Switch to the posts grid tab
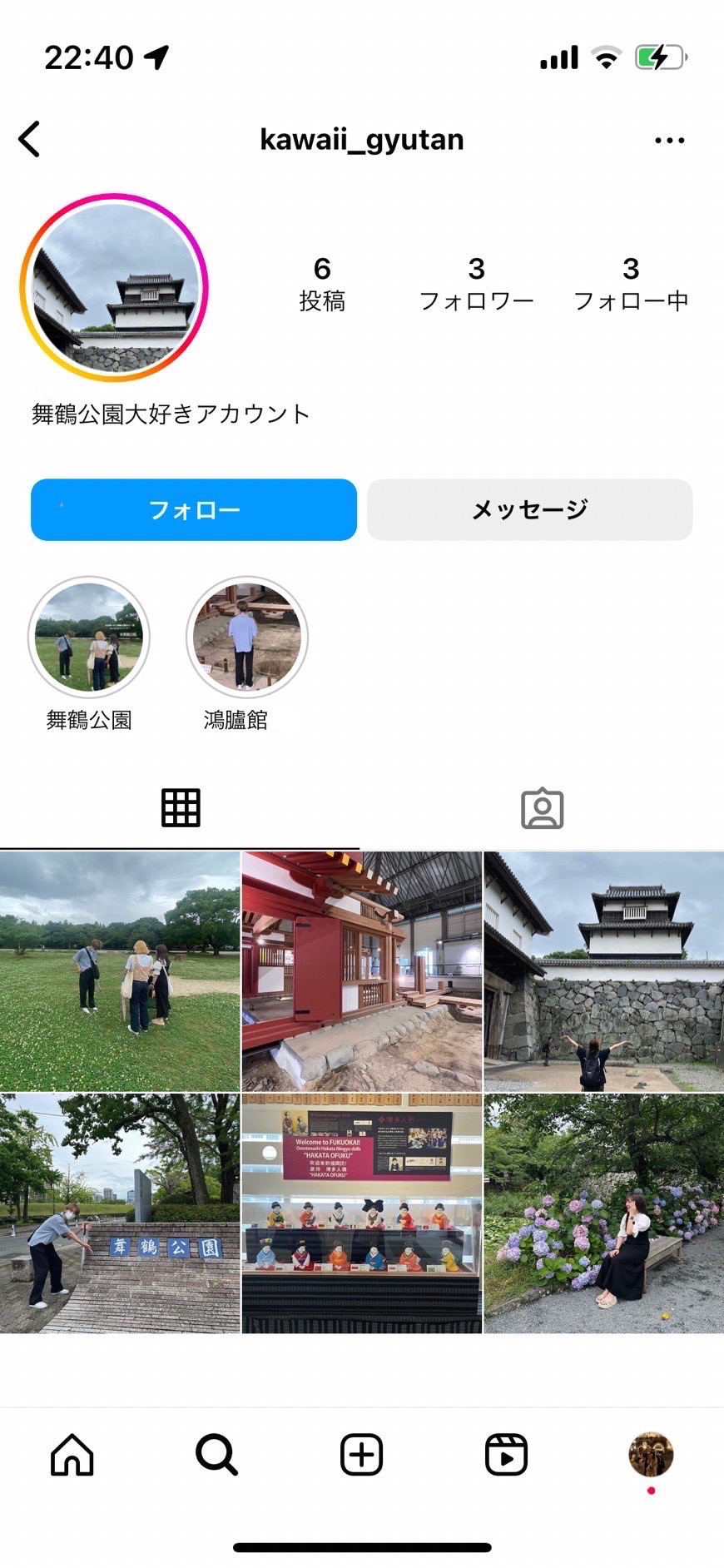 [181, 807]
